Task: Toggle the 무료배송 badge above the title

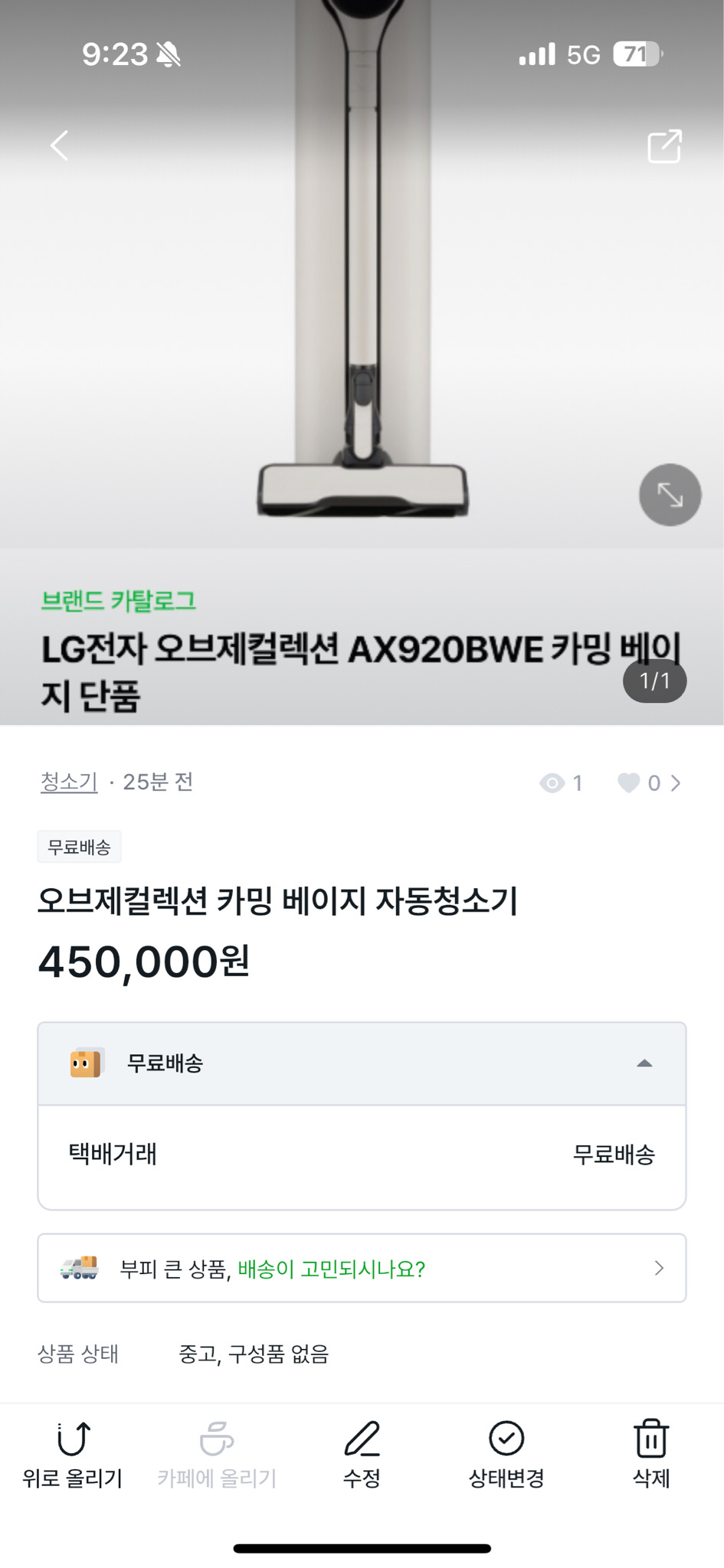Action: pyautogui.click(x=79, y=846)
